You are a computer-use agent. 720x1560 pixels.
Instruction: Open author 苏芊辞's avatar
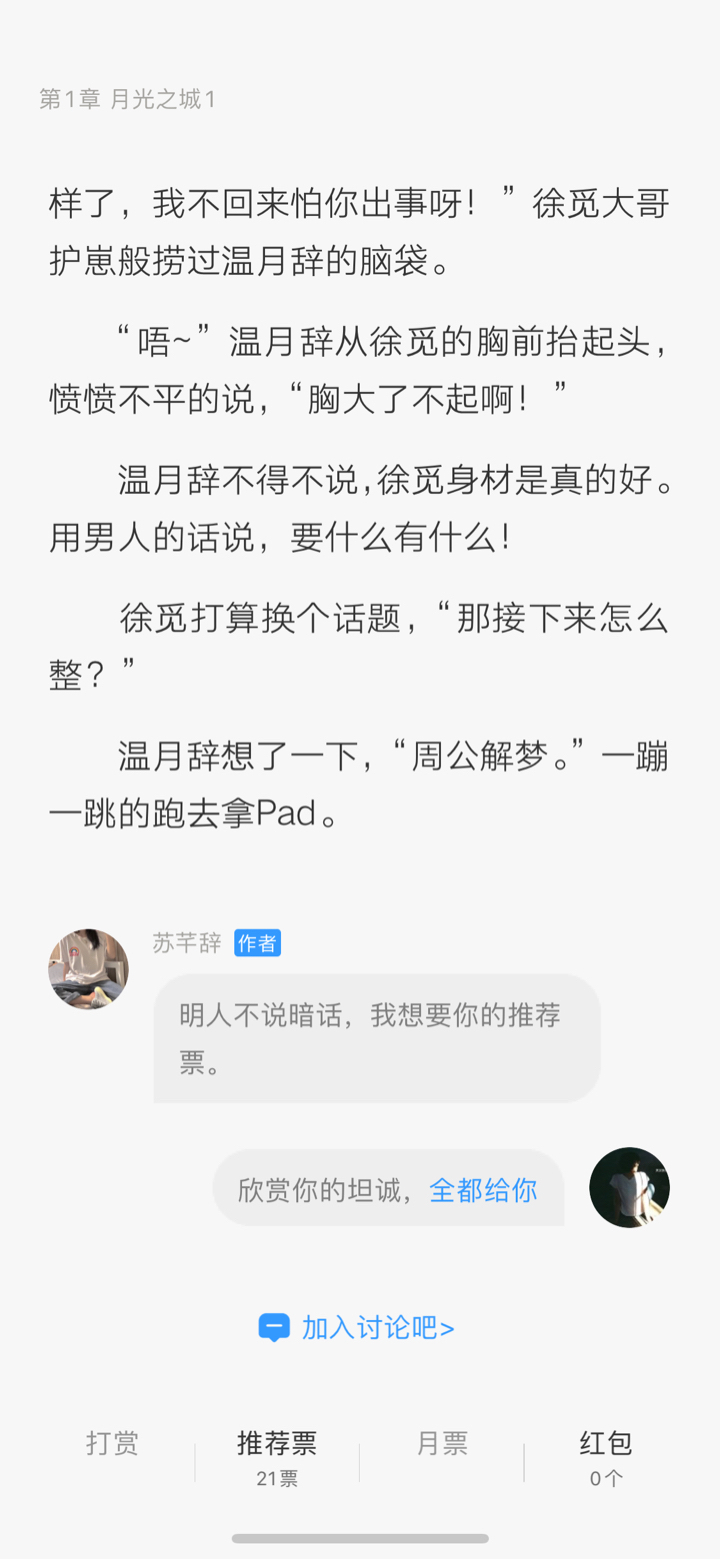(x=89, y=969)
